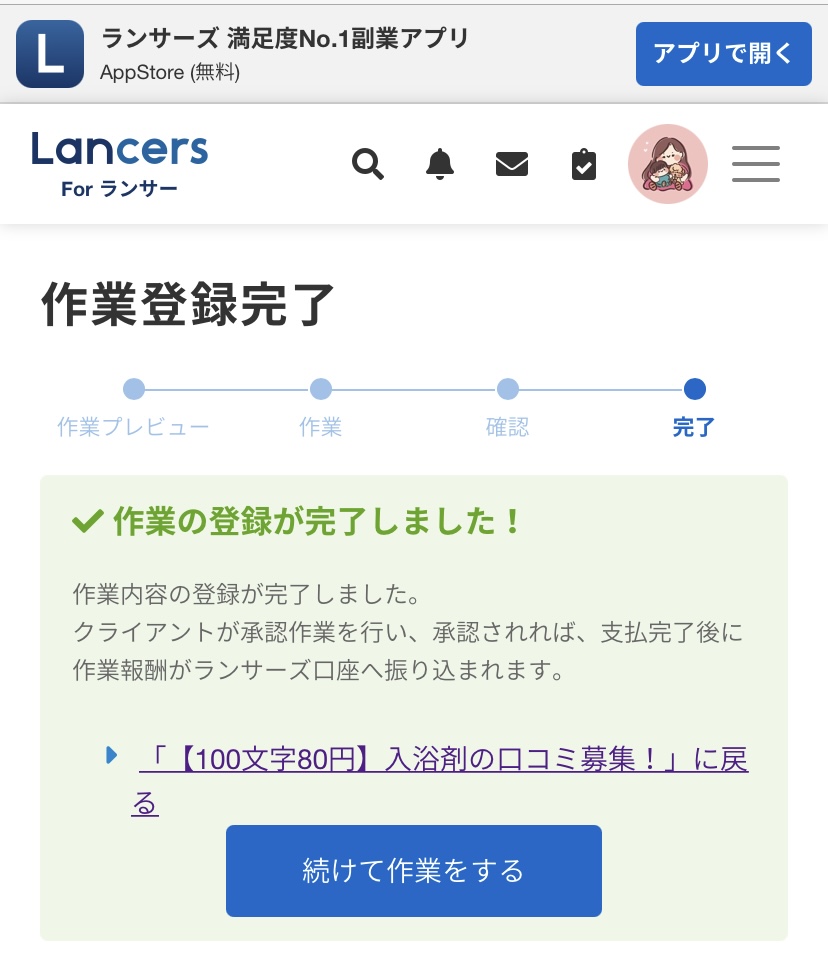Go to the Lancers home logo
This screenshot has height=980, width=828.
pyautogui.click(x=119, y=163)
